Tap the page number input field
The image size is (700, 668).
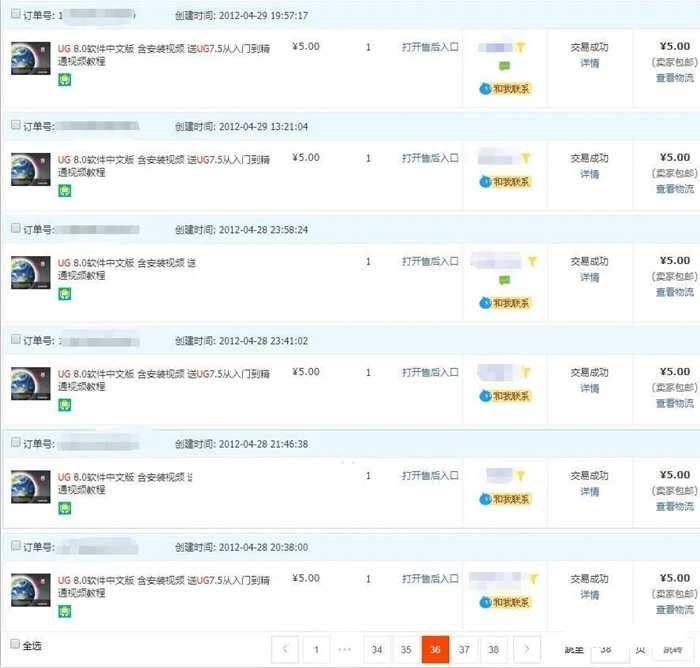tap(605, 649)
